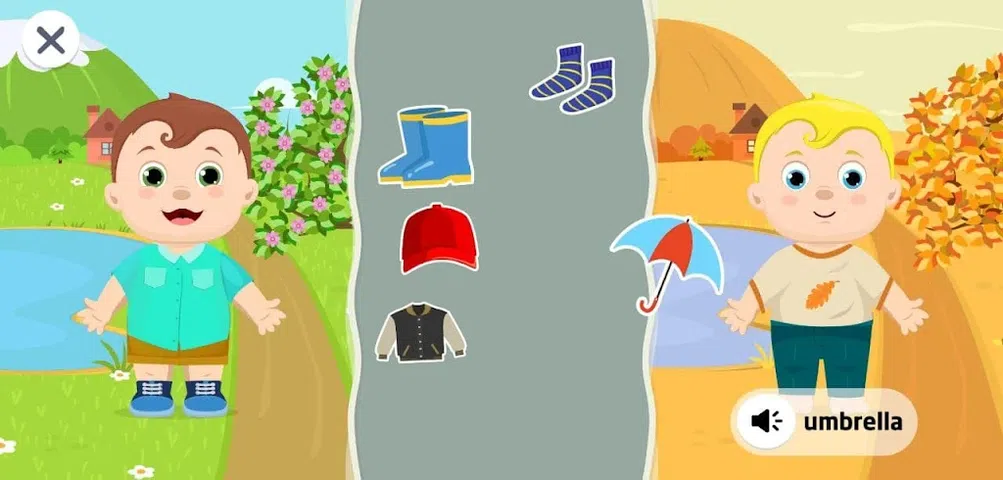Select the striped socks item
Viewport: 1003px width, 480px height.
(x=573, y=78)
